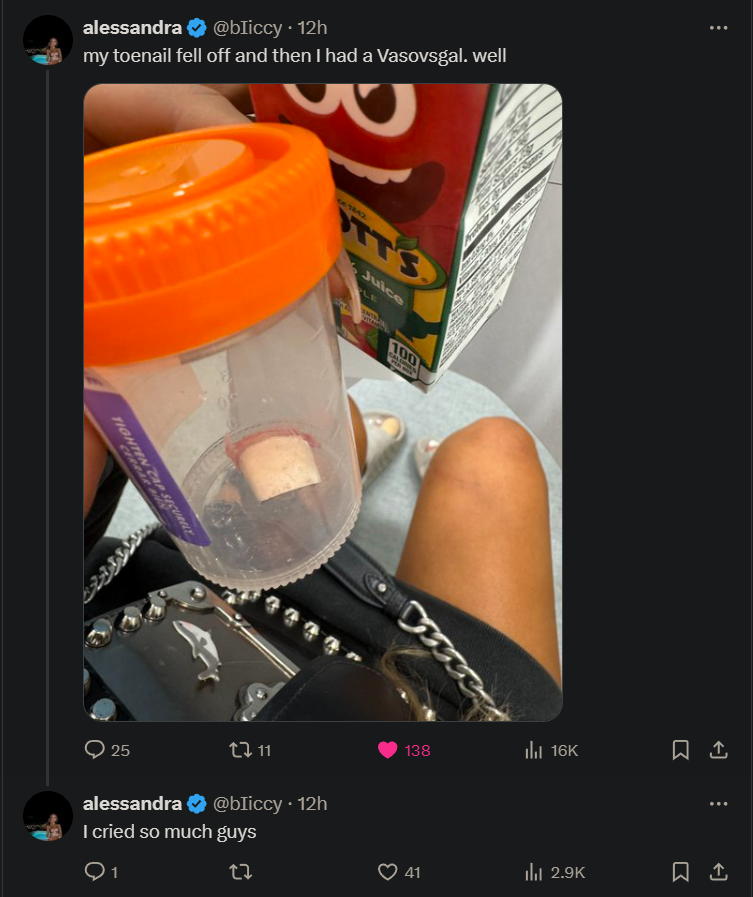This screenshot has width=753, height=897.
Task: Bookmark the toenail tweet
Action: pos(680,750)
